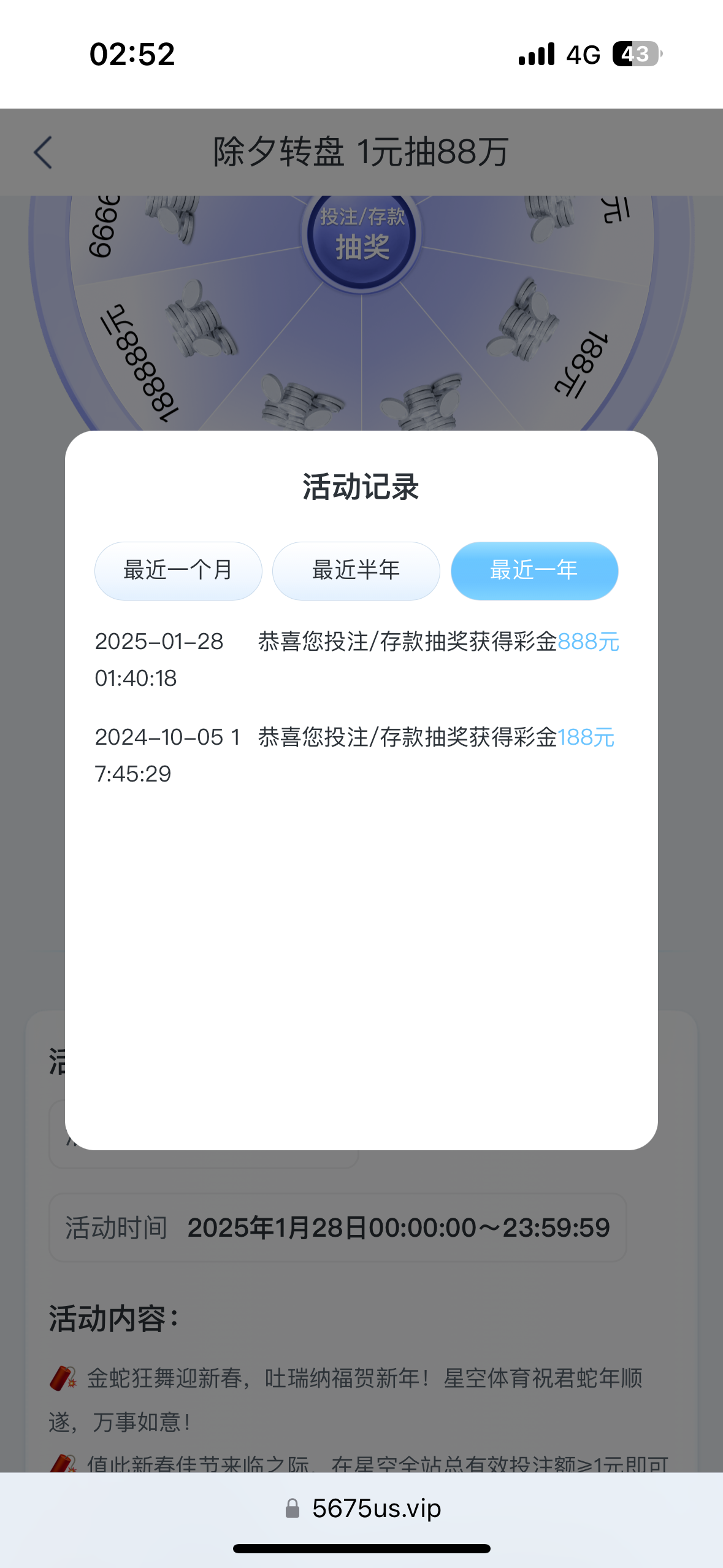This screenshot has width=723, height=1568.
Task: Tap the 5675us.vip address bar
Action: [x=362, y=1508]
